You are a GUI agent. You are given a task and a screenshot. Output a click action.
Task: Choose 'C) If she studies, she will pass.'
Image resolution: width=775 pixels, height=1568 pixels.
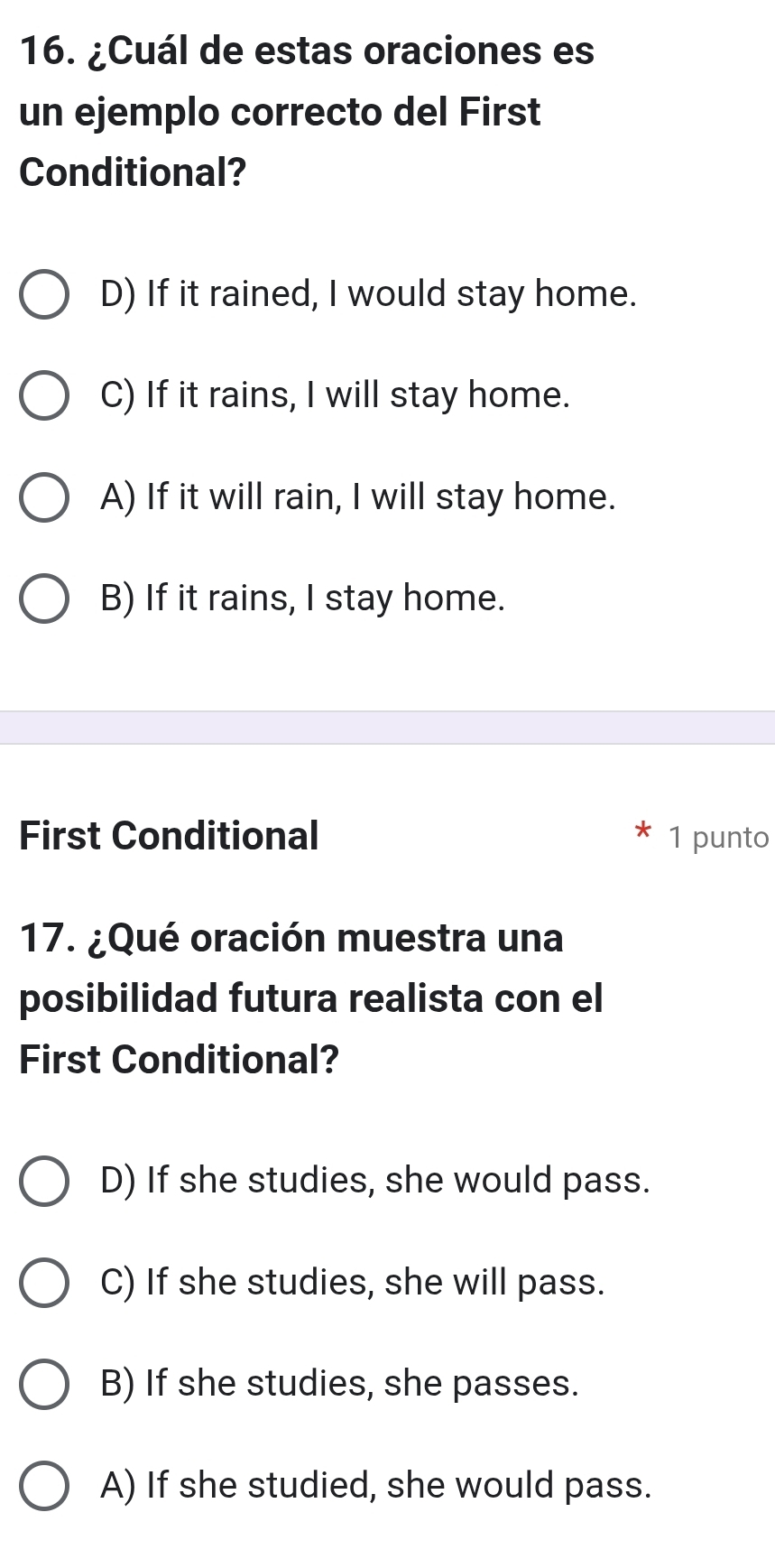[43, 1283]
